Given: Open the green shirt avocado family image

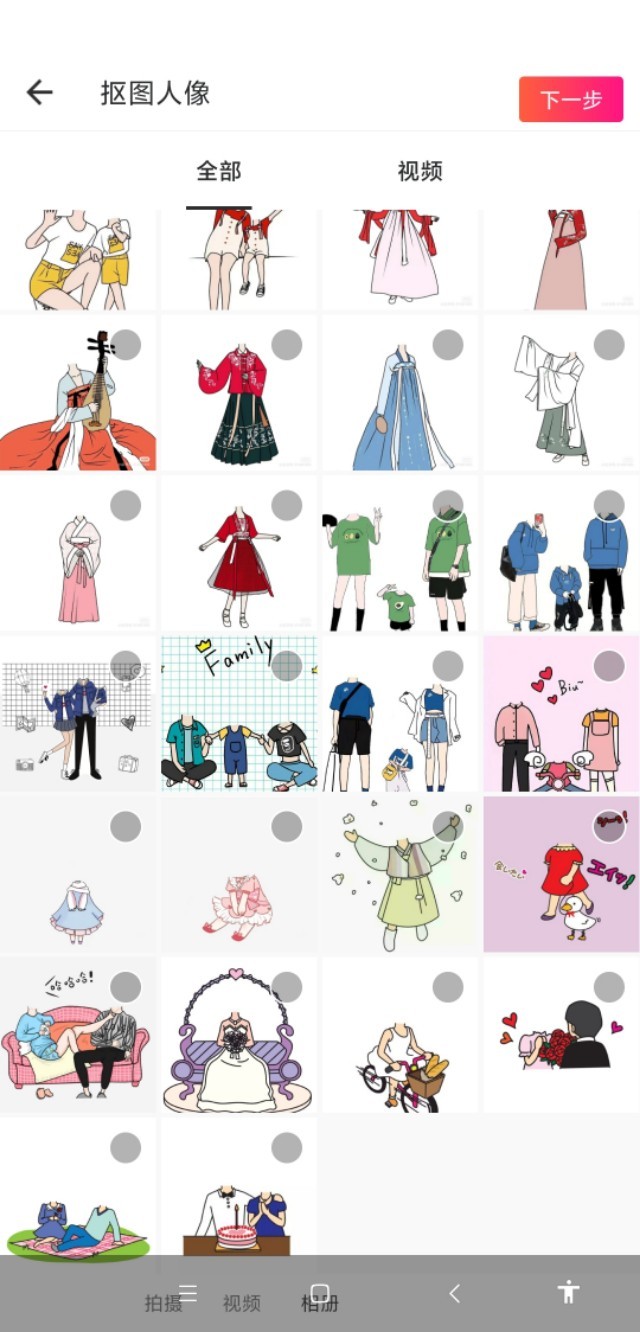Looking at the screenshot, I should pos(400,553).
